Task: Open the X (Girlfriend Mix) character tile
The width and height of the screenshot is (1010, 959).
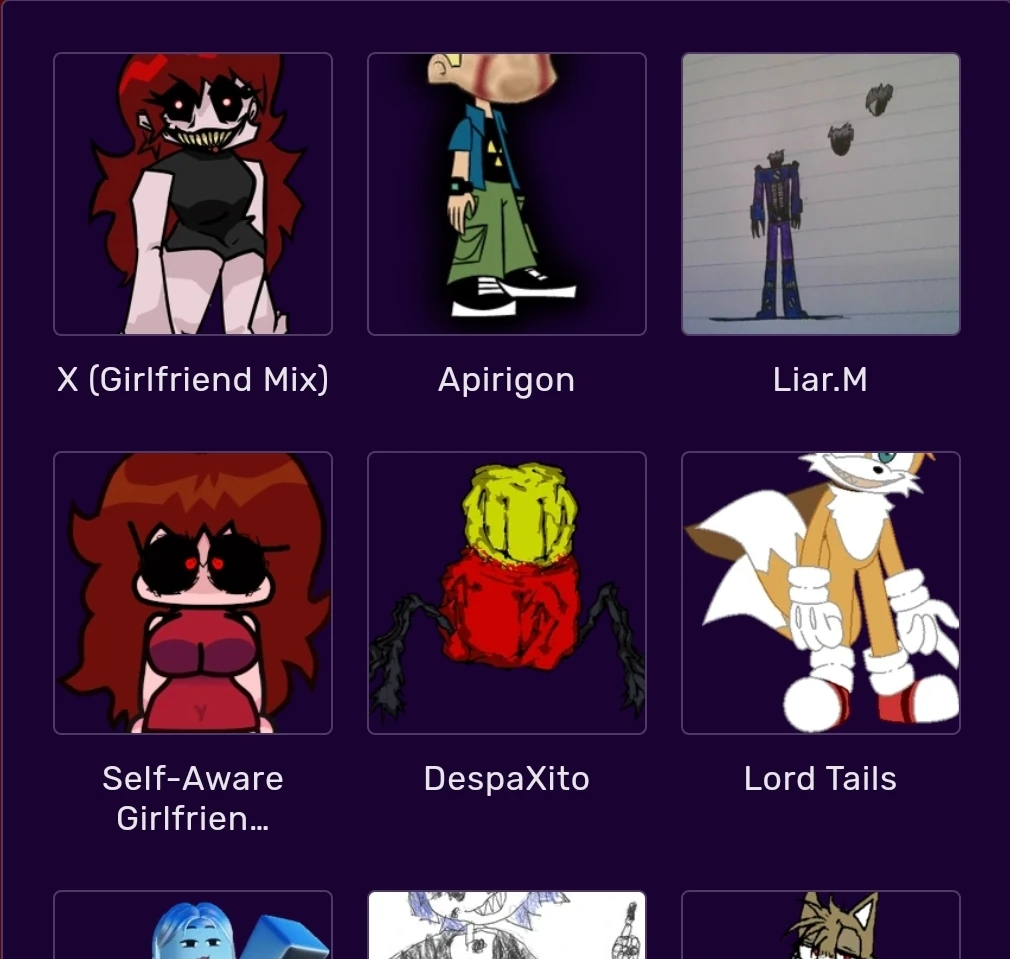Action: coord(193,194)
